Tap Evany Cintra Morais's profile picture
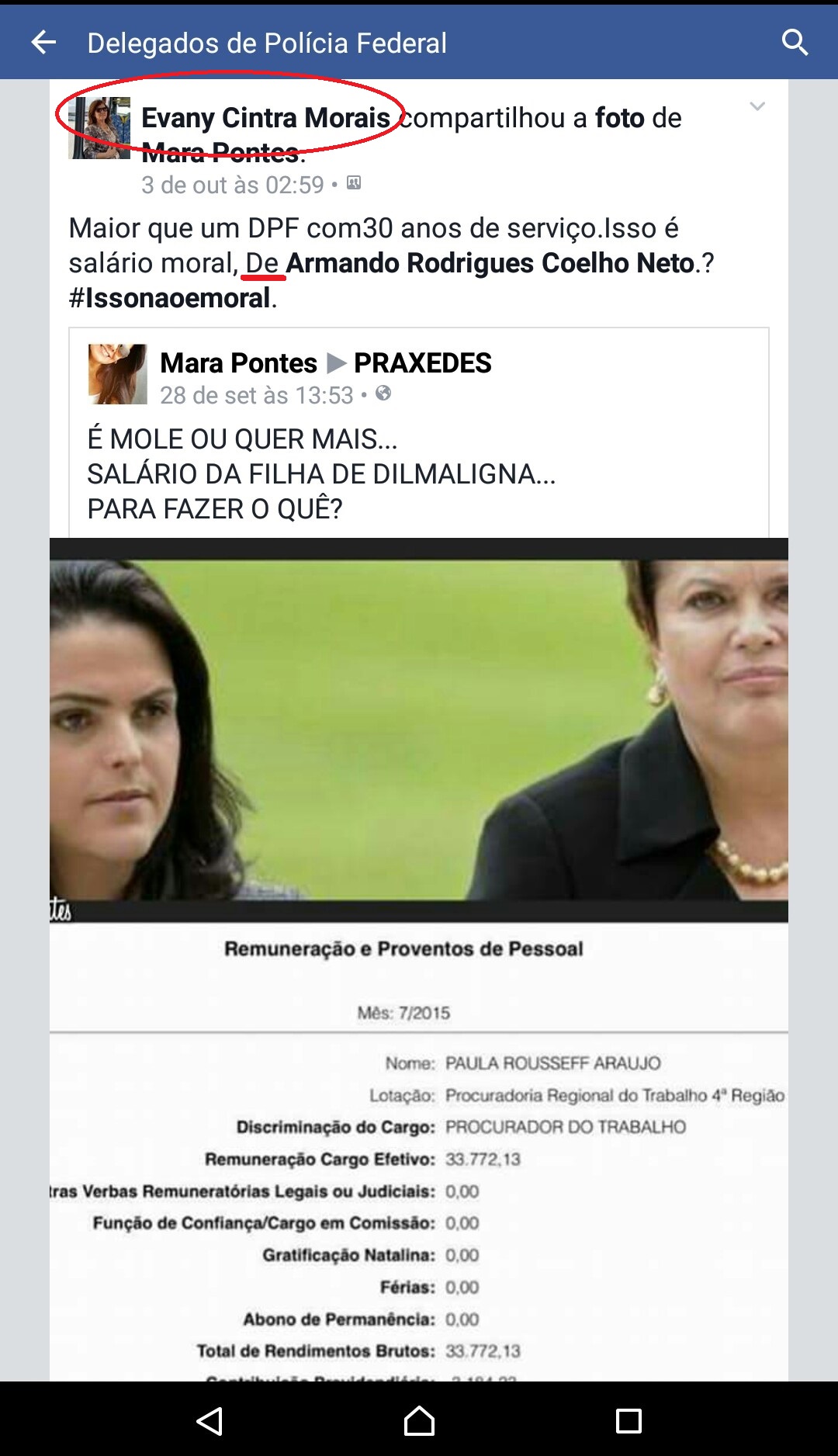838x1456 pixels. tap(99, 128)
